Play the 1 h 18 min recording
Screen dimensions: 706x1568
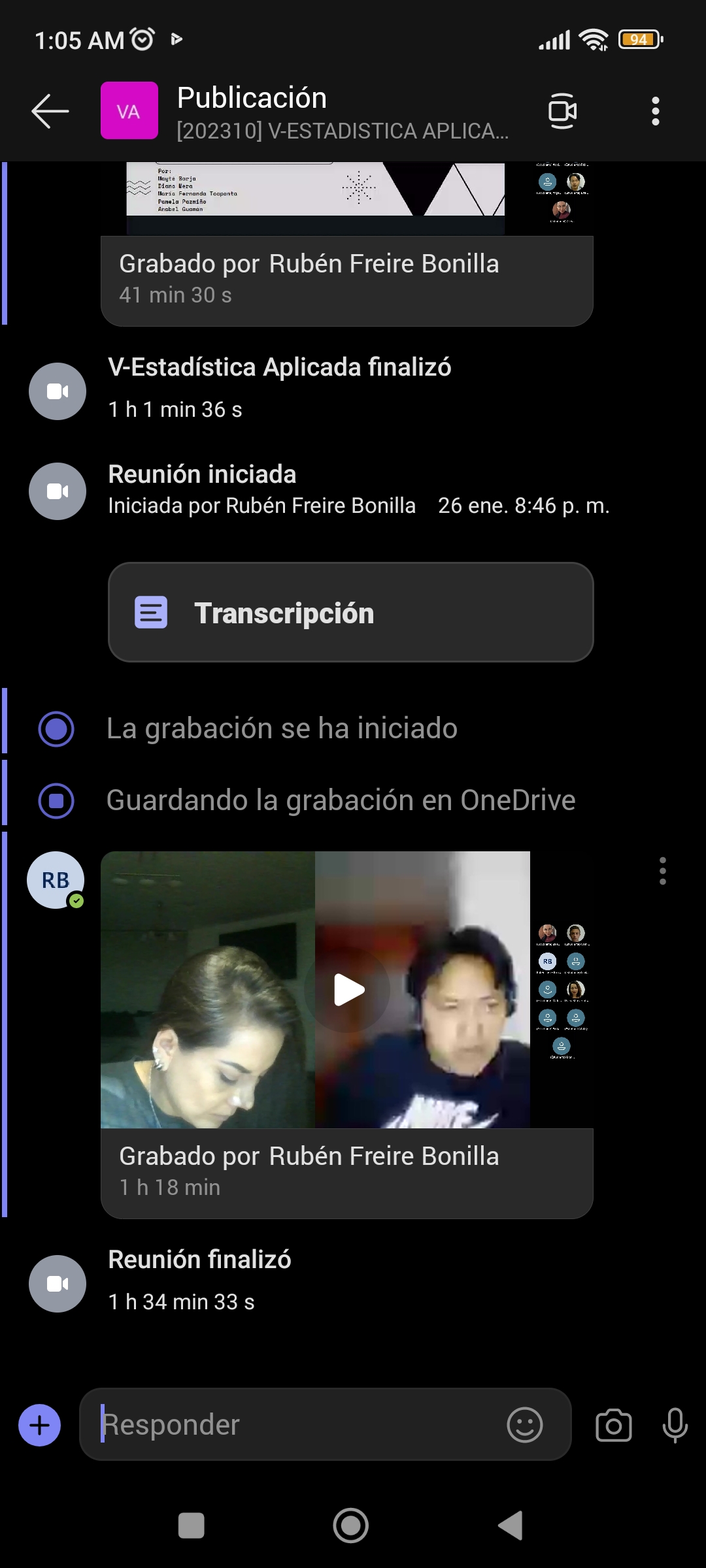tap(348, 990)
